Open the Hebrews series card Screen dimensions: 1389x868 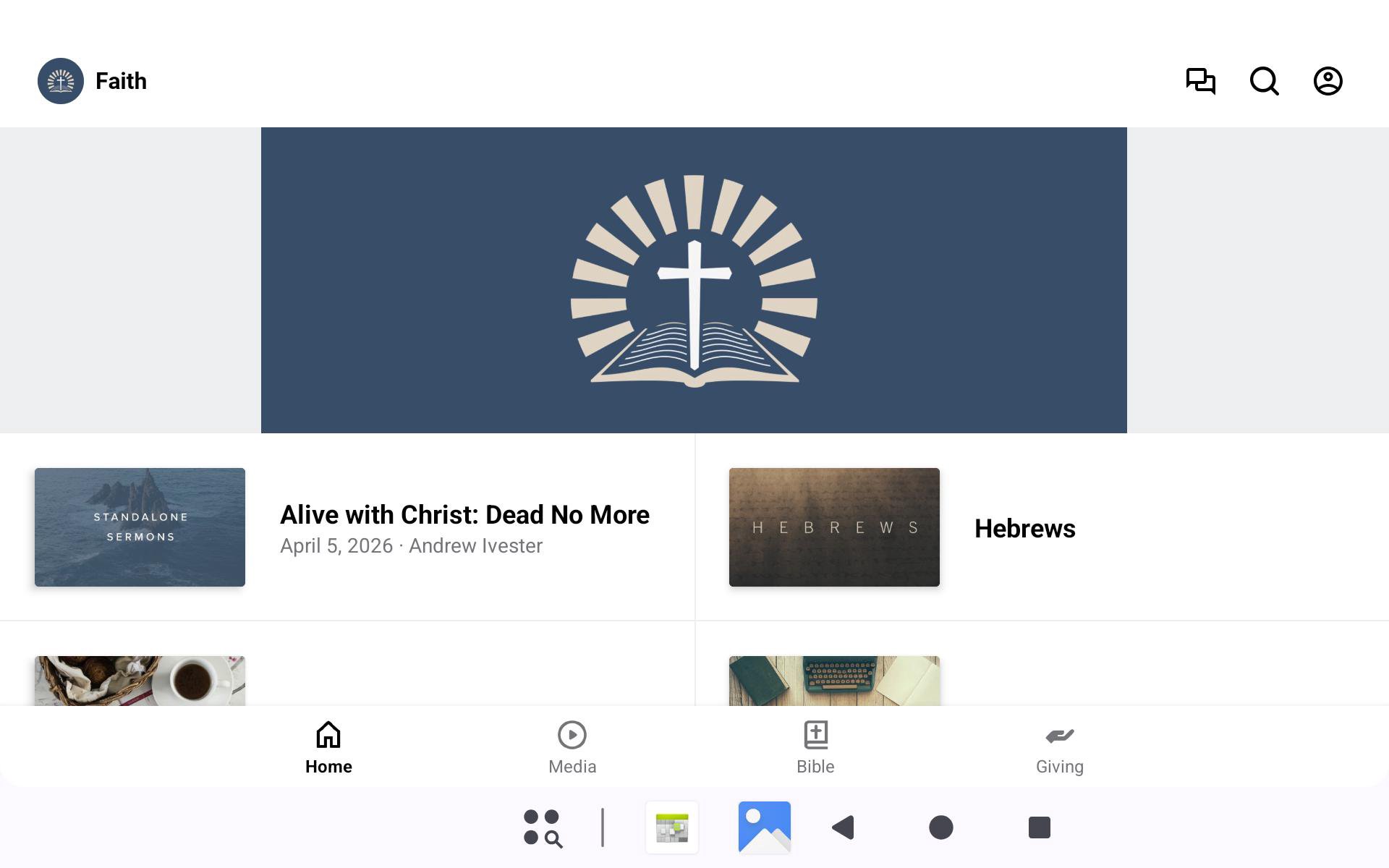pyautogui.click(x=1024, y=528)
